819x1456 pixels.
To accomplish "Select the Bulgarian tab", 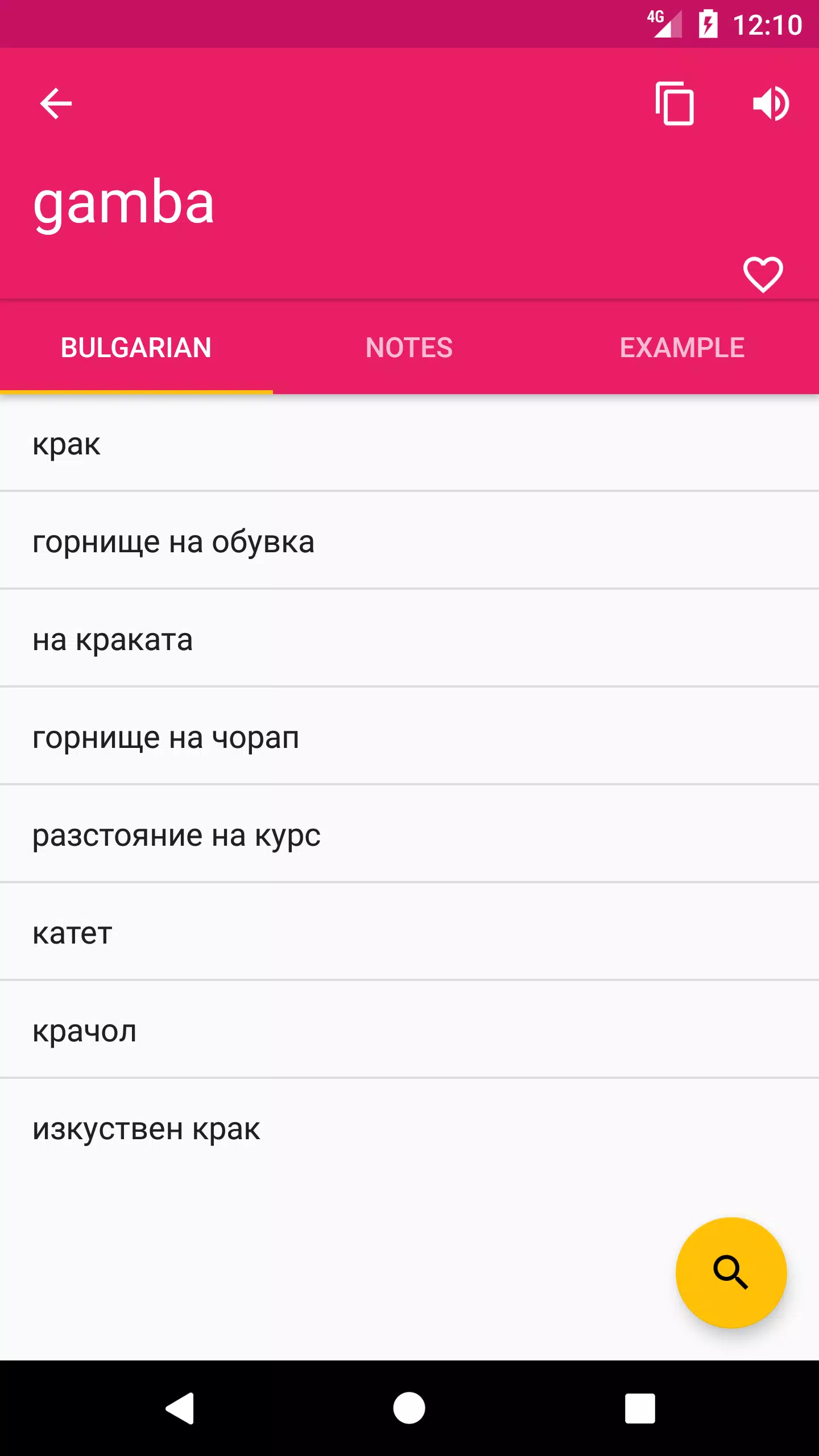I will (x=136, y=348).
